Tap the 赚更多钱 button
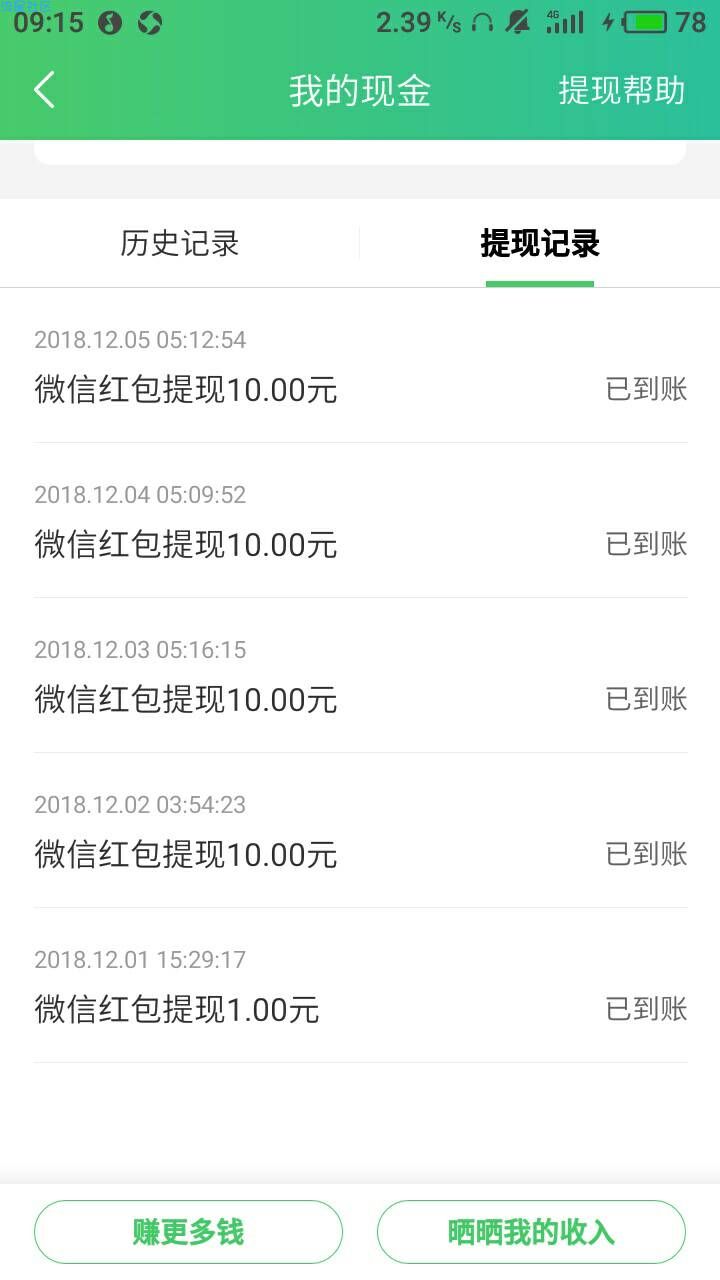 tap(188, 1232)
